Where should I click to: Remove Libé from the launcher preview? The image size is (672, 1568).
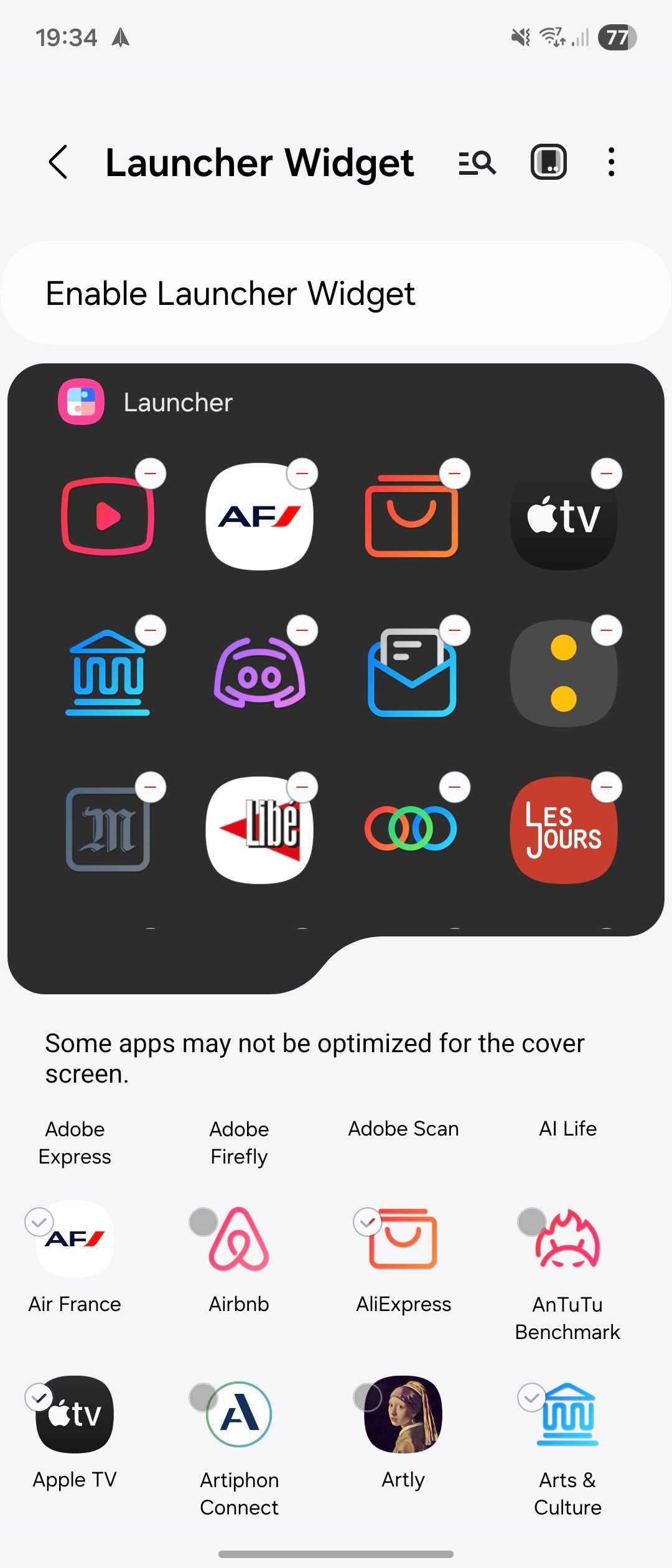click(302, 788)
